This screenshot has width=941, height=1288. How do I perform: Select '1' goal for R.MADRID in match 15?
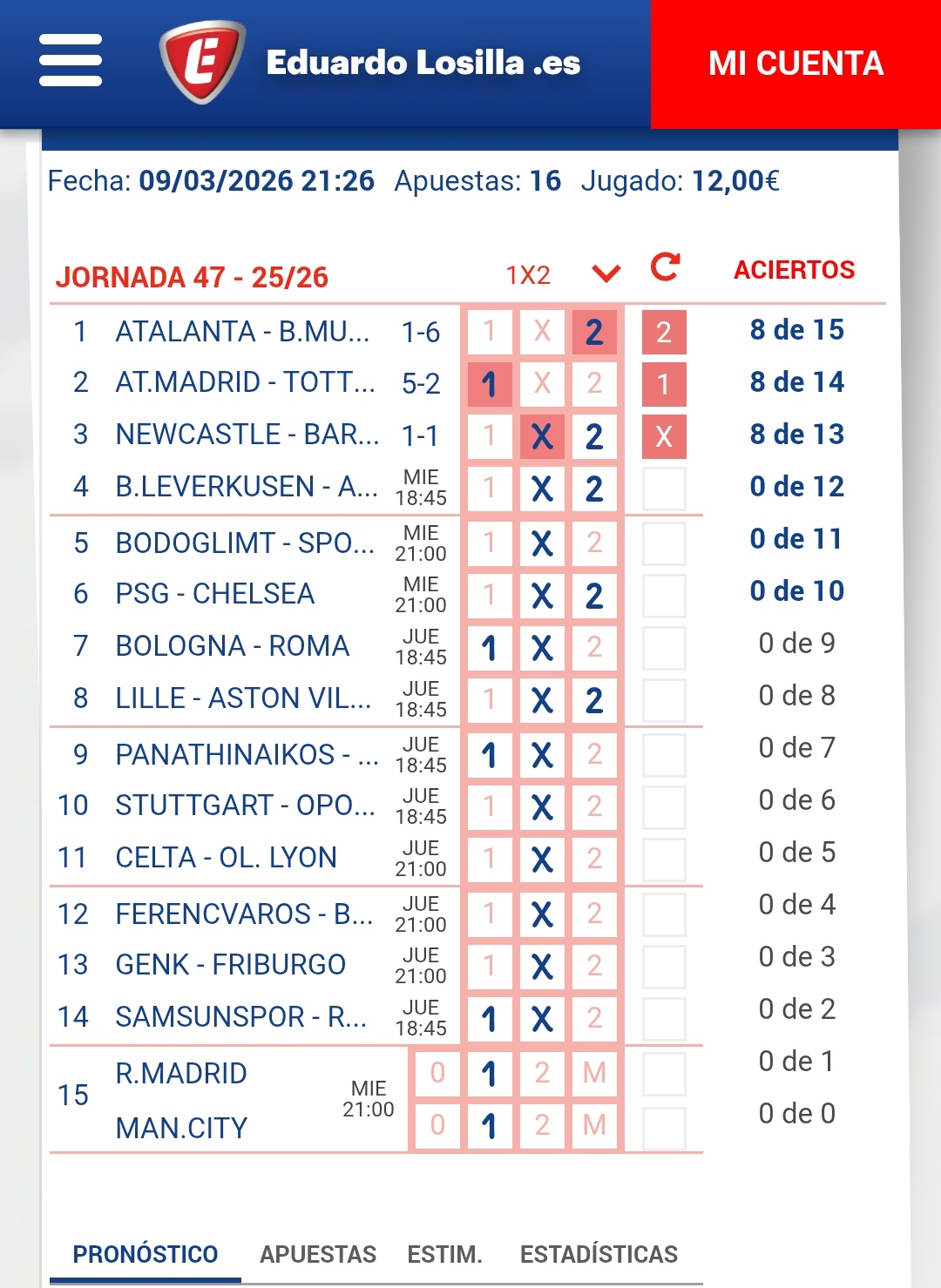490,1074
